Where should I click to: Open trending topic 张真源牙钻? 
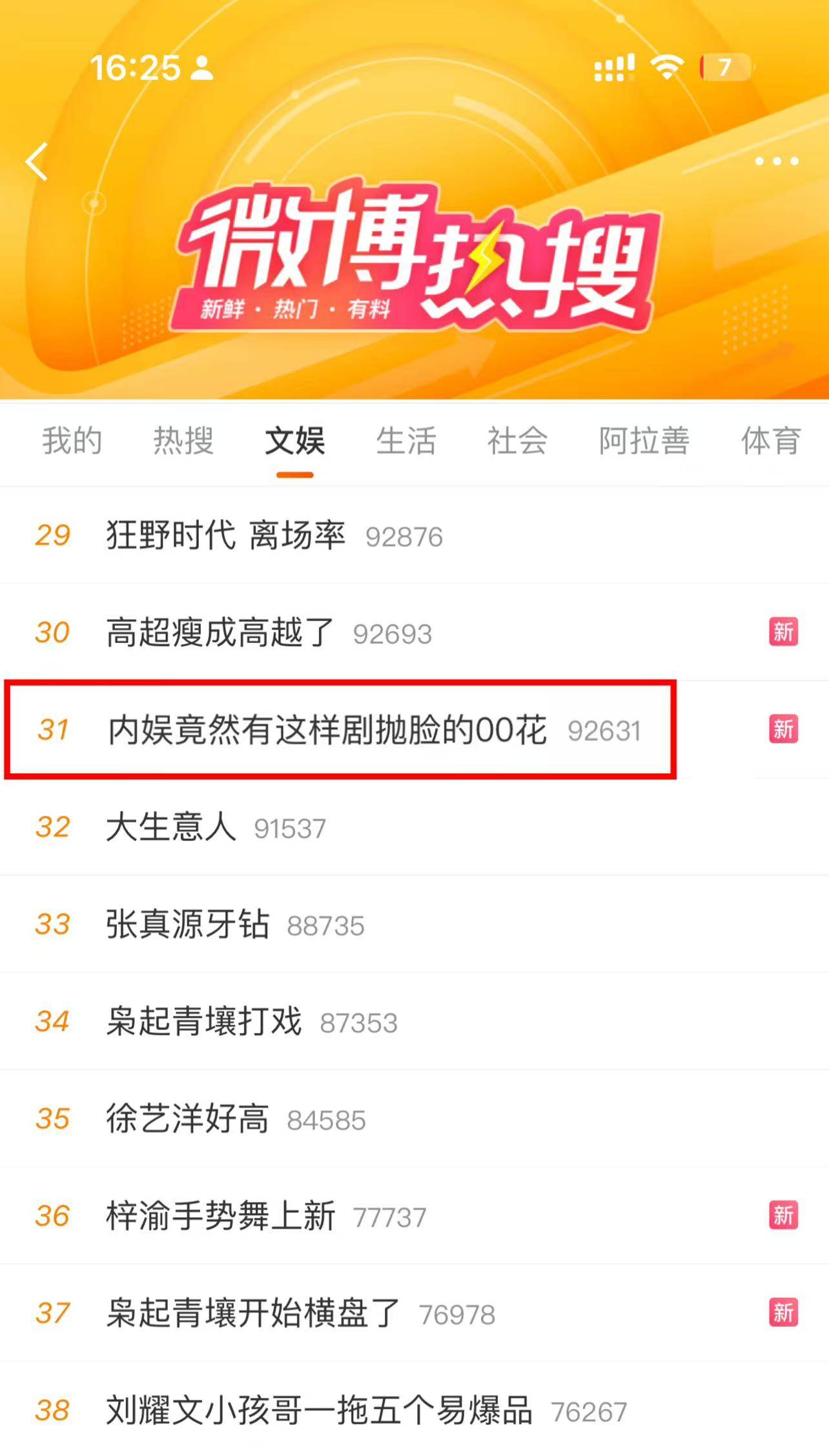[x=187, y=924]
